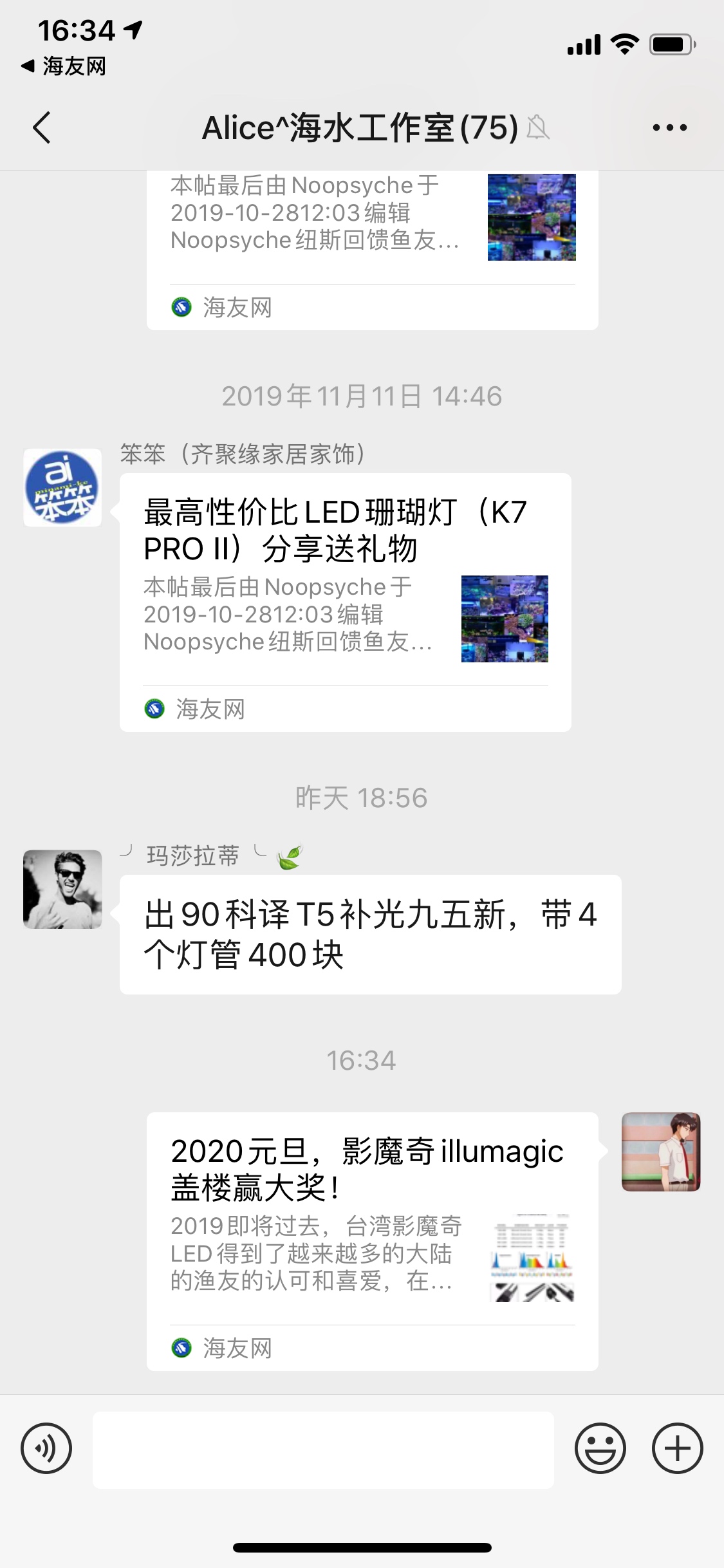Open chat info three-dot menu

point(669,127)
